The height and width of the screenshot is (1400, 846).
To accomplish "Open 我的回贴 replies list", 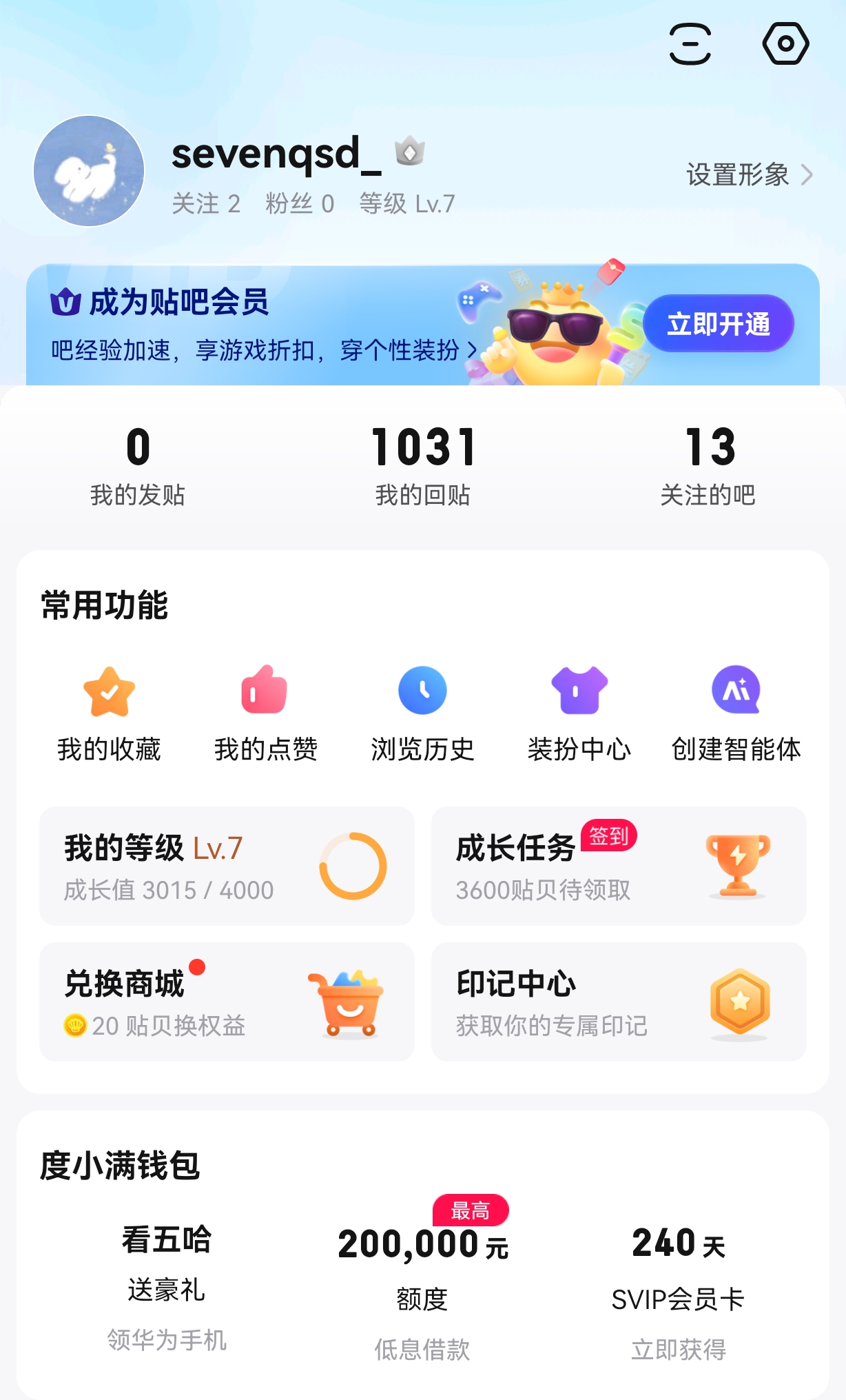I will (x=423, y=465).
